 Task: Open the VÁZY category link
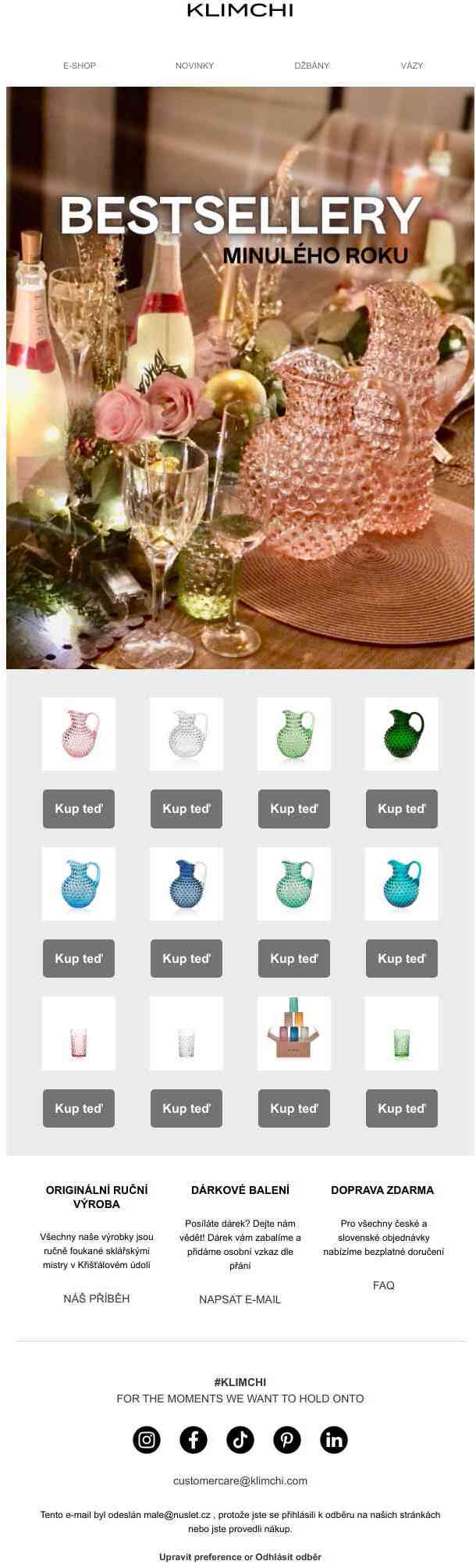pos(411,66)
